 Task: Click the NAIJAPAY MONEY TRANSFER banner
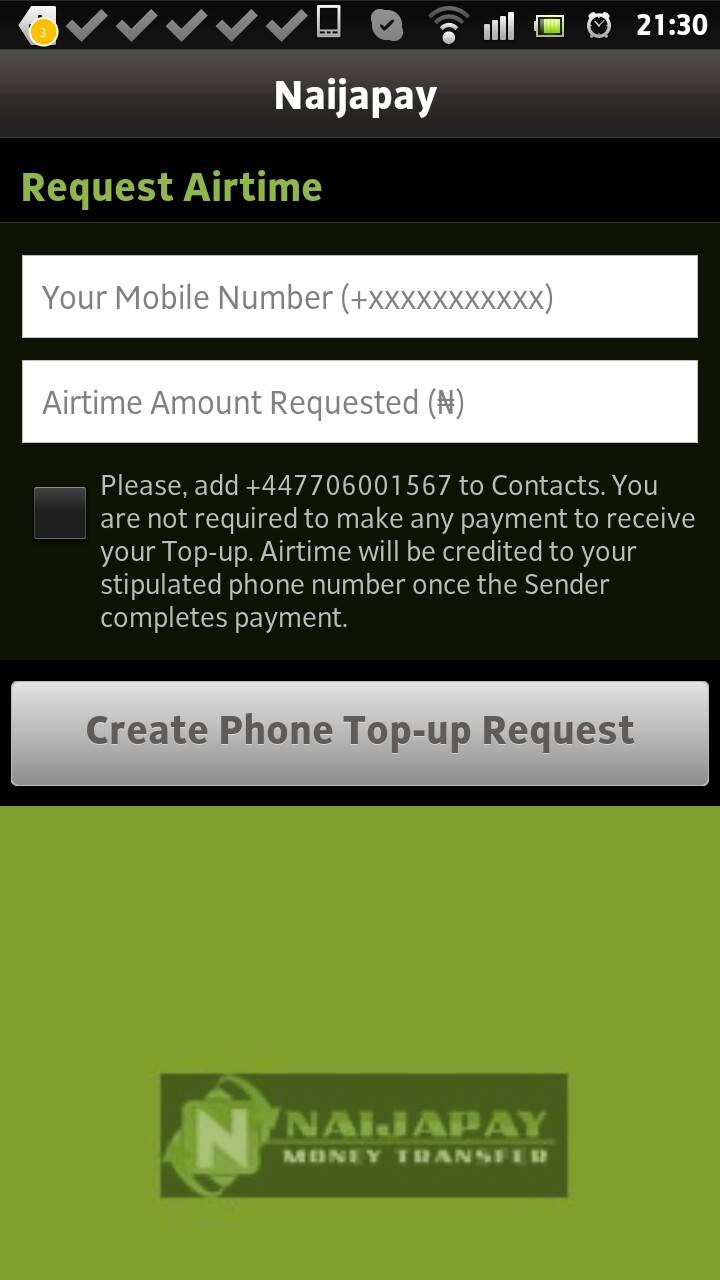click(x=365, y=1137)
